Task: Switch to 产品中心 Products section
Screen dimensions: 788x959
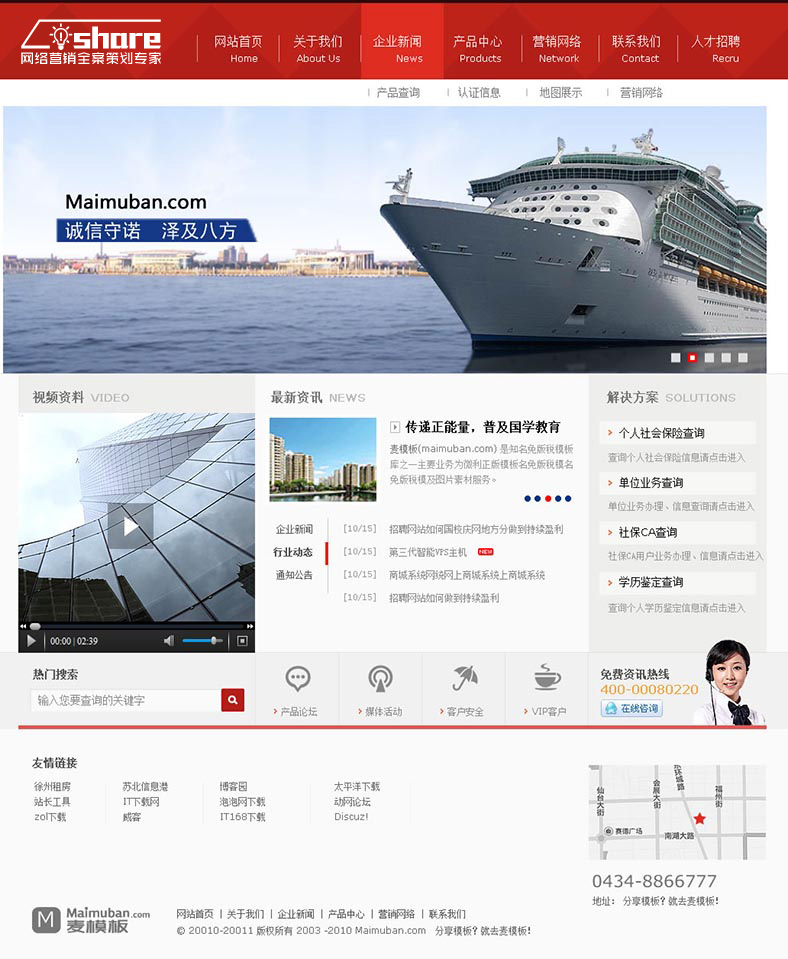Action: 479,48
